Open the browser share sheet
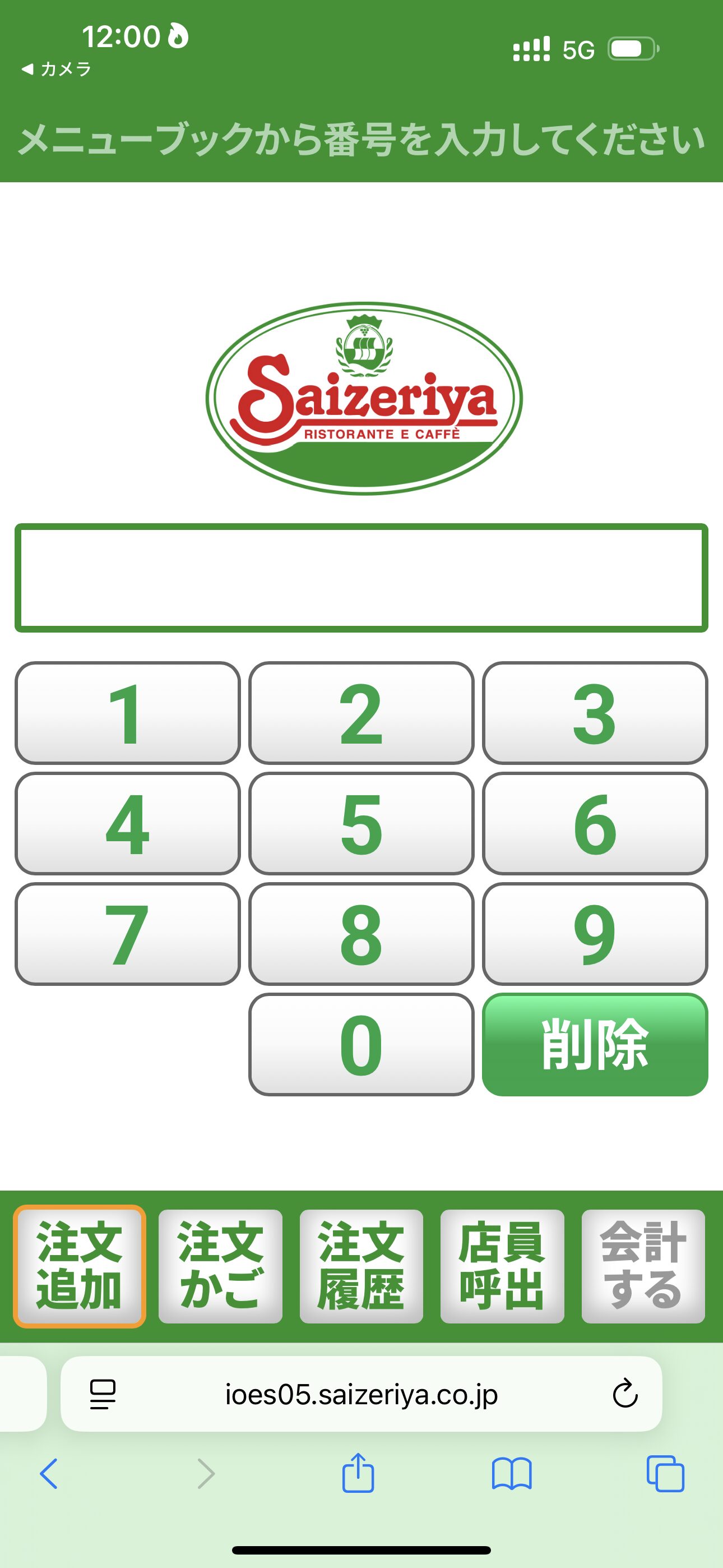Screen dimensions: 723x1568 tap(358, 1474)
